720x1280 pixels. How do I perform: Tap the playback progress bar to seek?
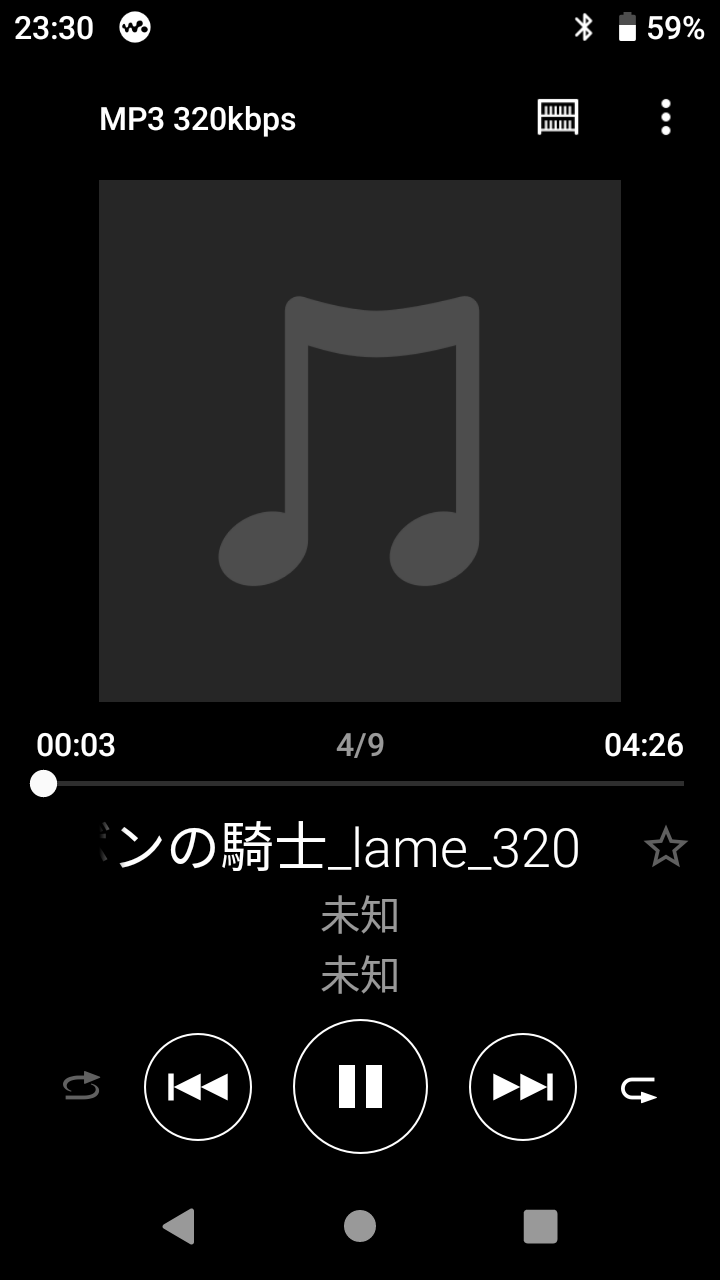360,783
